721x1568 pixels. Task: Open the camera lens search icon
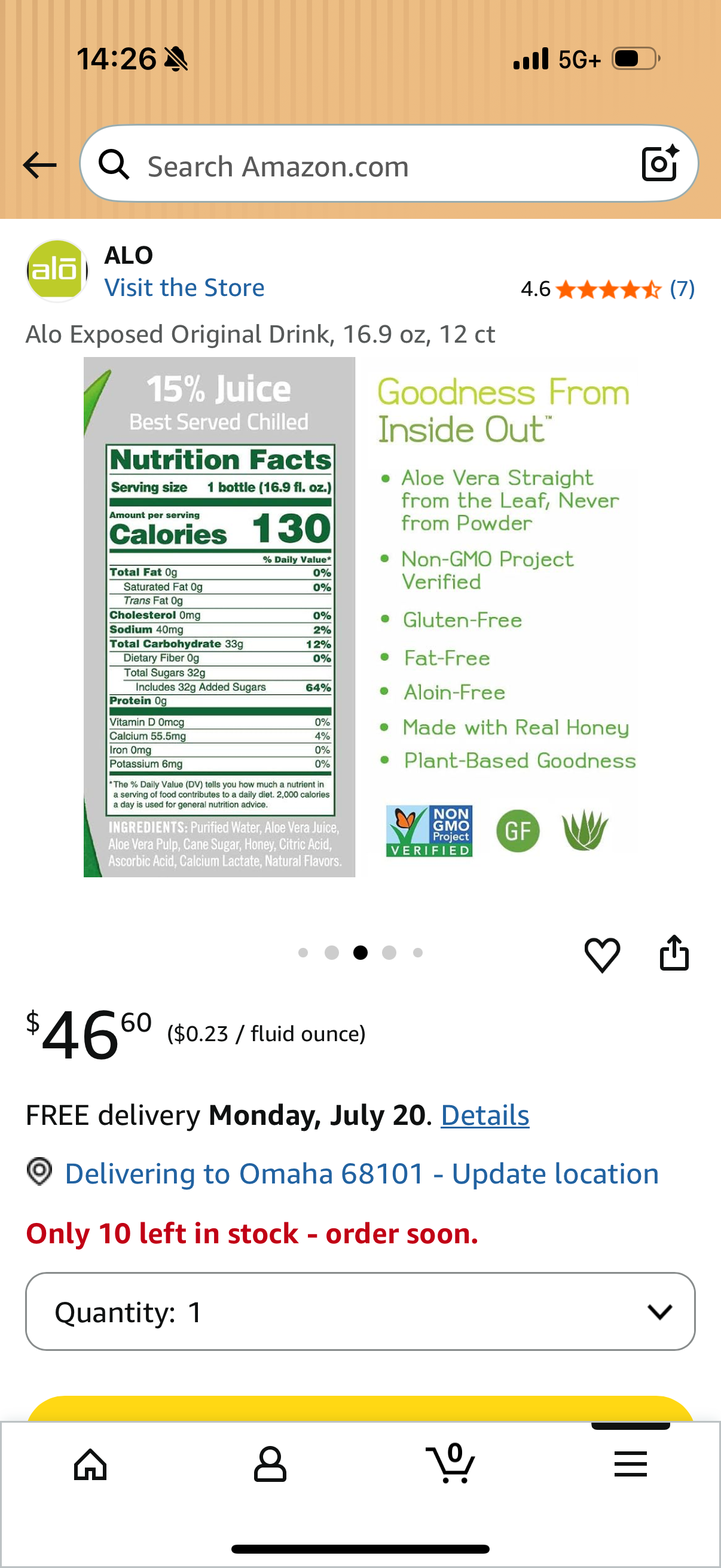pos(660,164)
